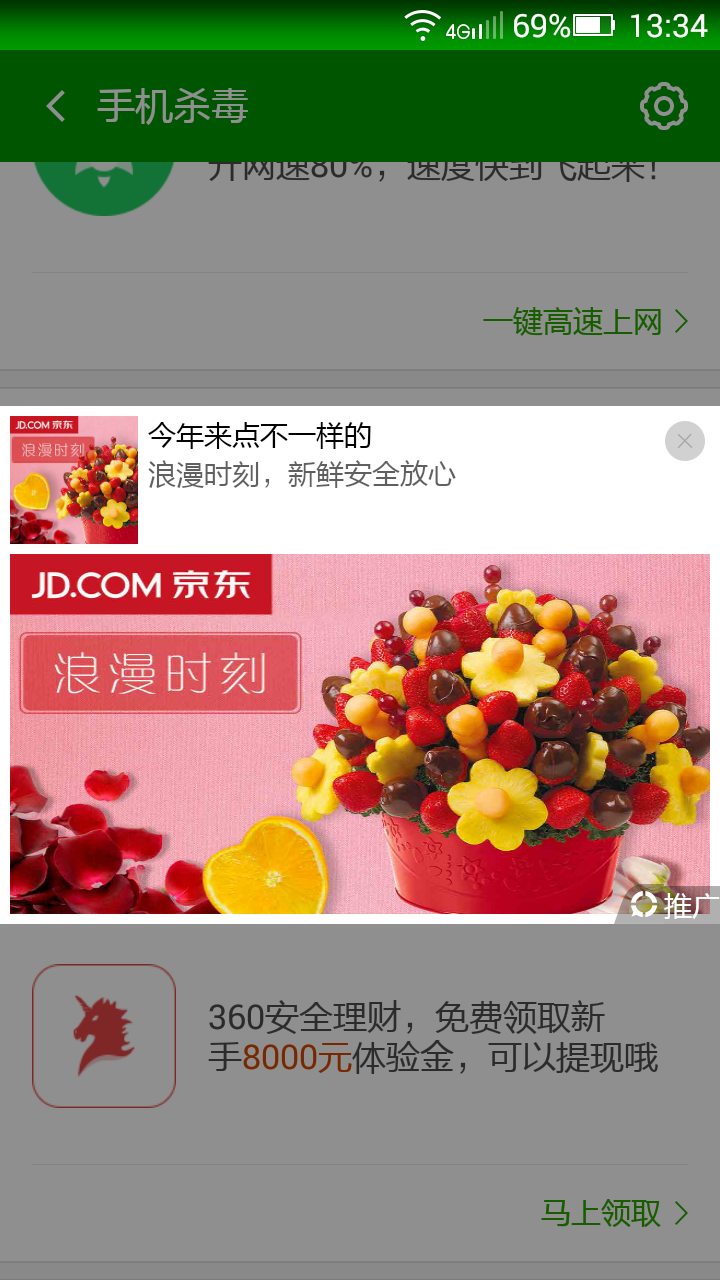Screen dimensions: 720x1280
Task: Tap the Wi-Fi icon in status bar
Action: pos(425,25)
